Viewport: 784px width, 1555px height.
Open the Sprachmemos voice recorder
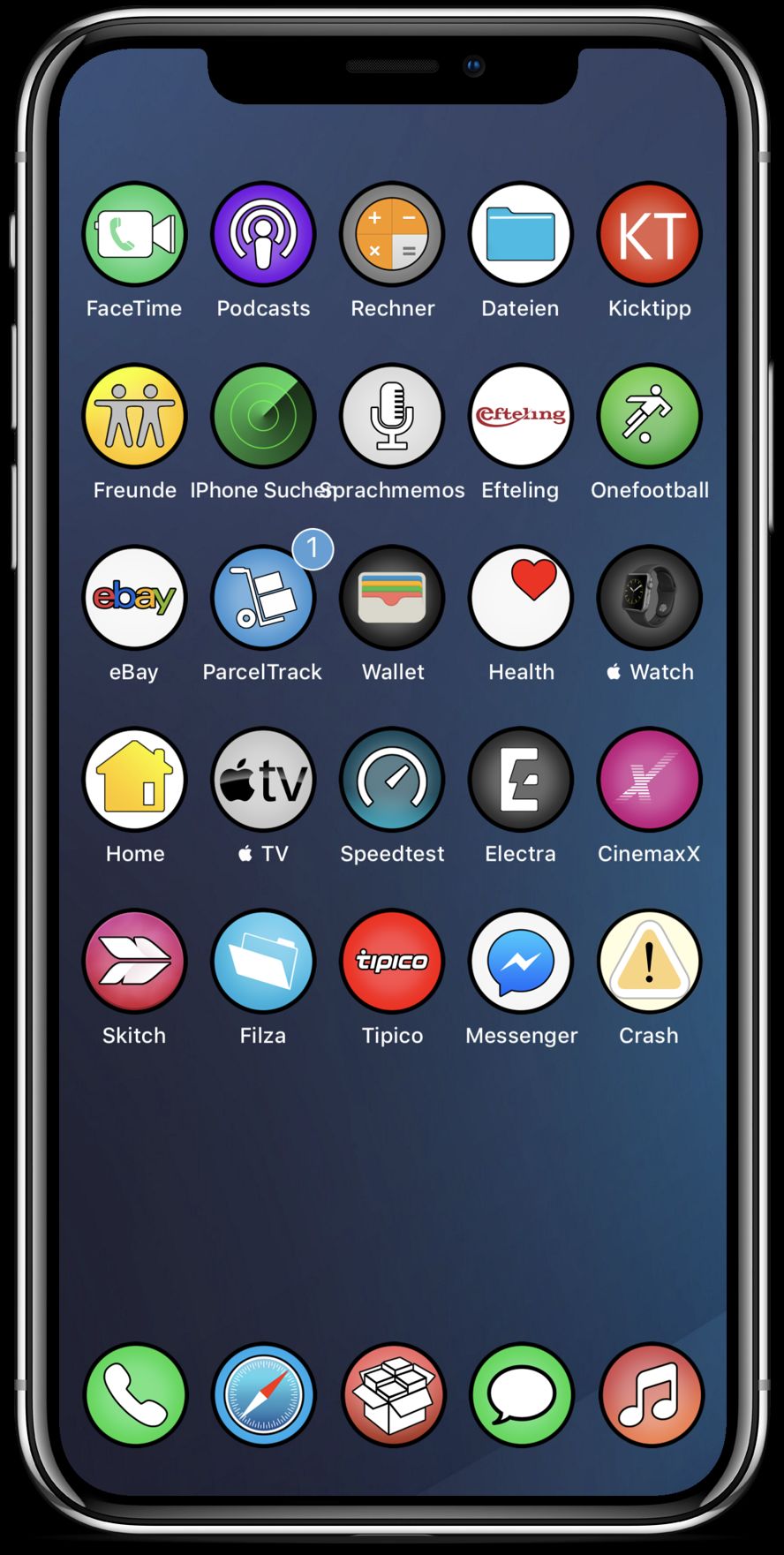coord(392,416)
